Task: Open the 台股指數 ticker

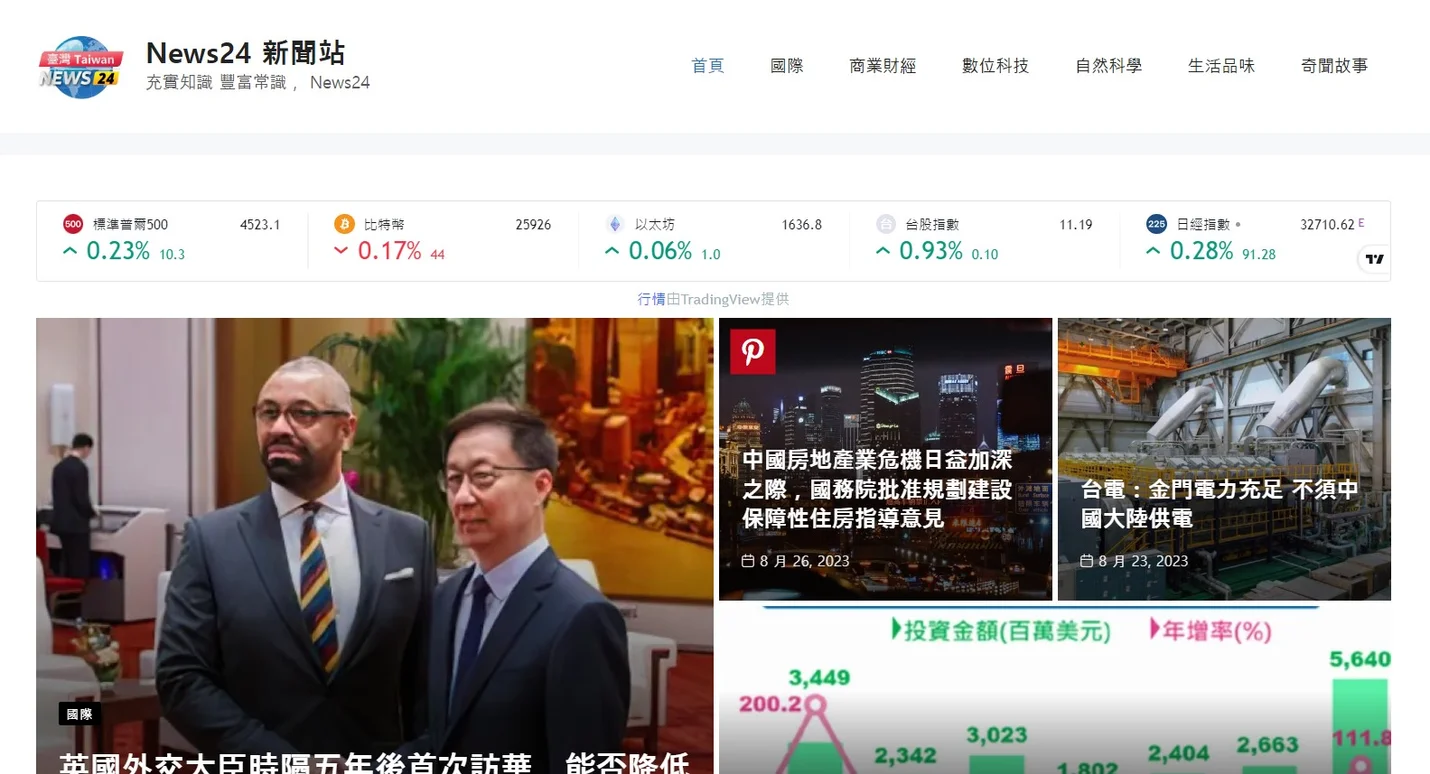Action: tap(931, 225)
